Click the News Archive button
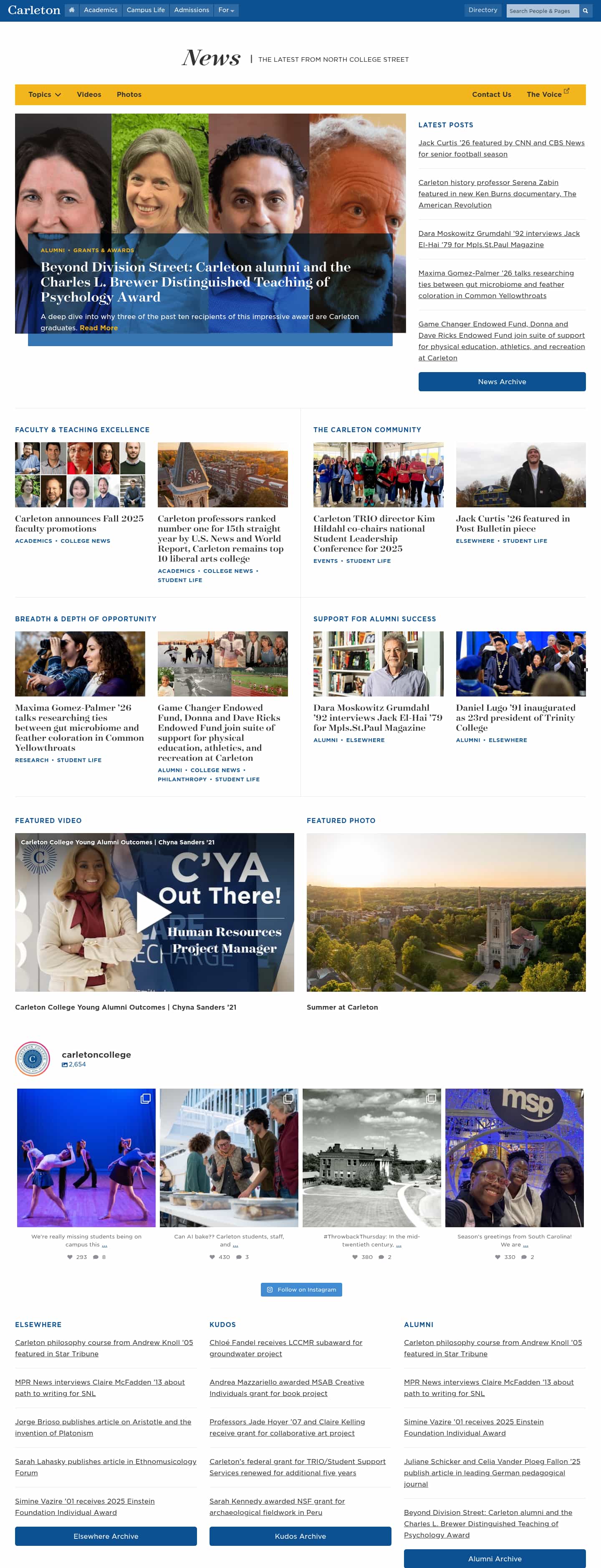Image resolution: width=601 pixels, height=1568 pixels. [x=501, y=382]
